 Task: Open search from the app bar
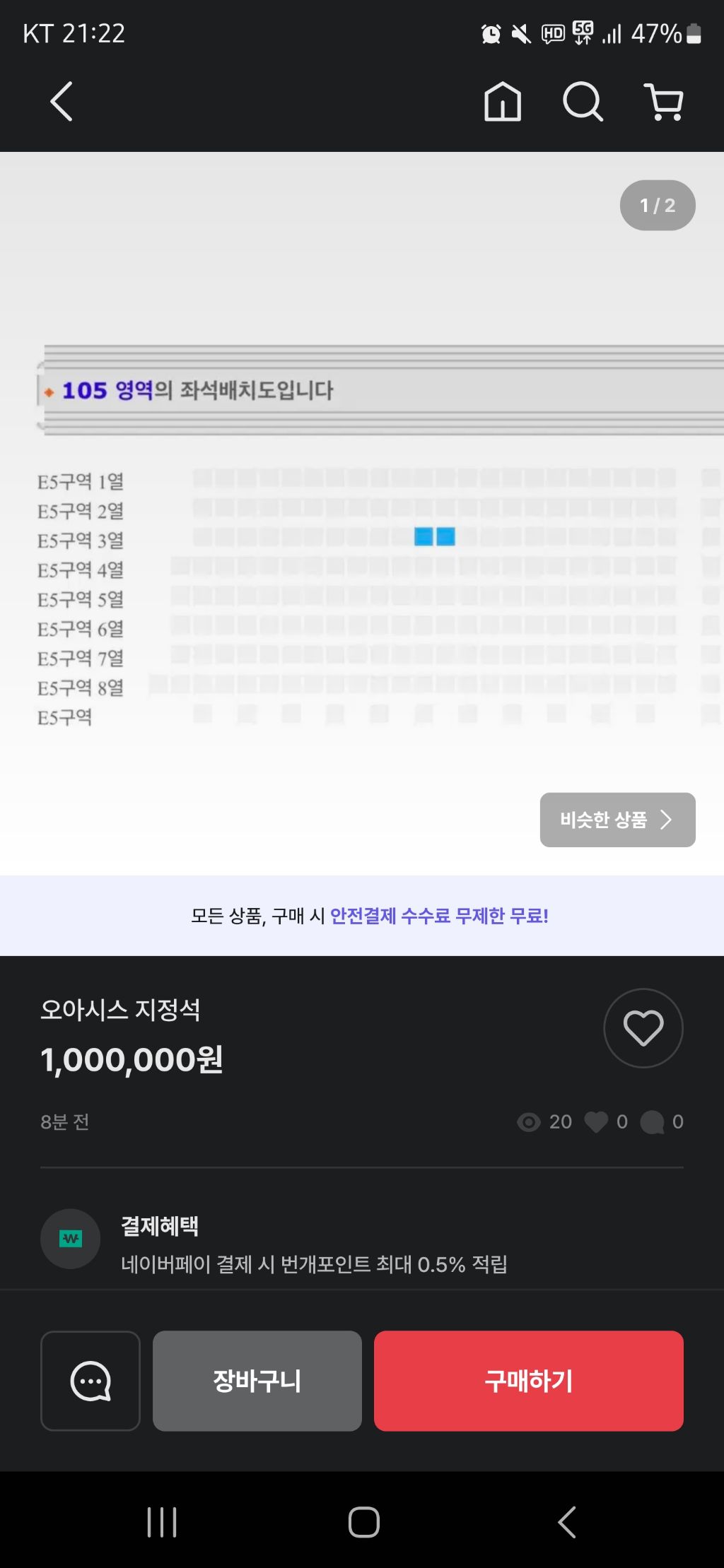click(x=583, y=102)
